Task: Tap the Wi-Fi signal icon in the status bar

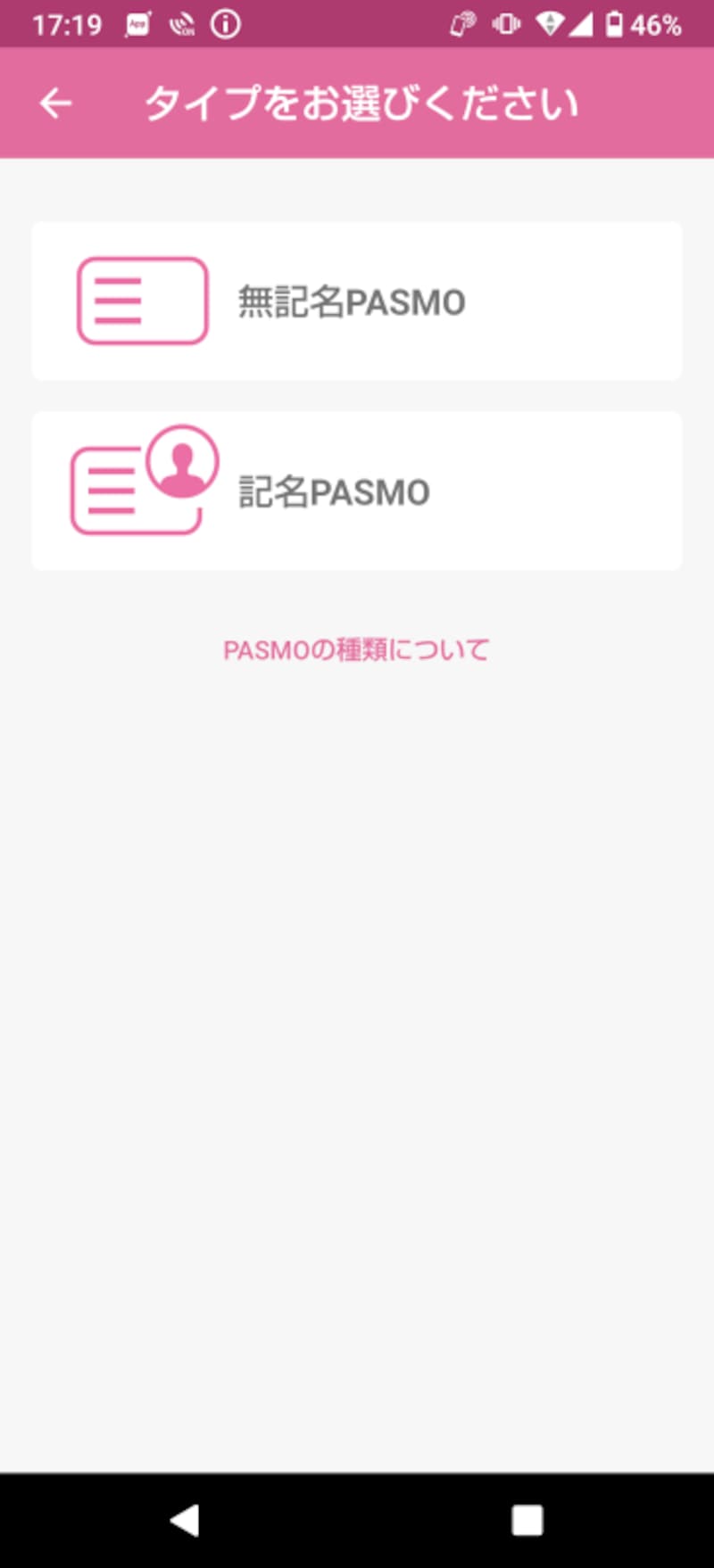Action: pos(552,22)
